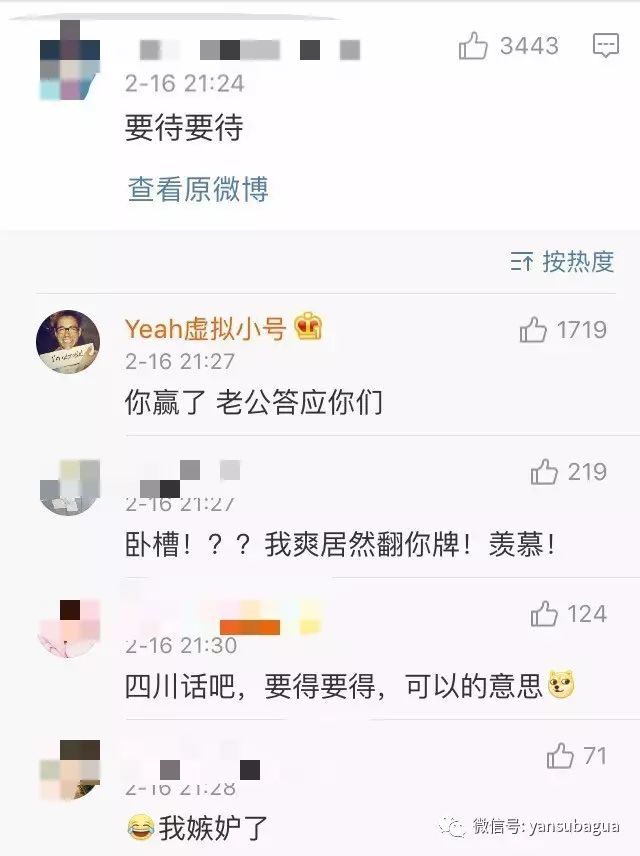This screenshot has height=856, width=640.
Task: Like the comment 你赢了 老公答应你们
Action: (534, 329)
